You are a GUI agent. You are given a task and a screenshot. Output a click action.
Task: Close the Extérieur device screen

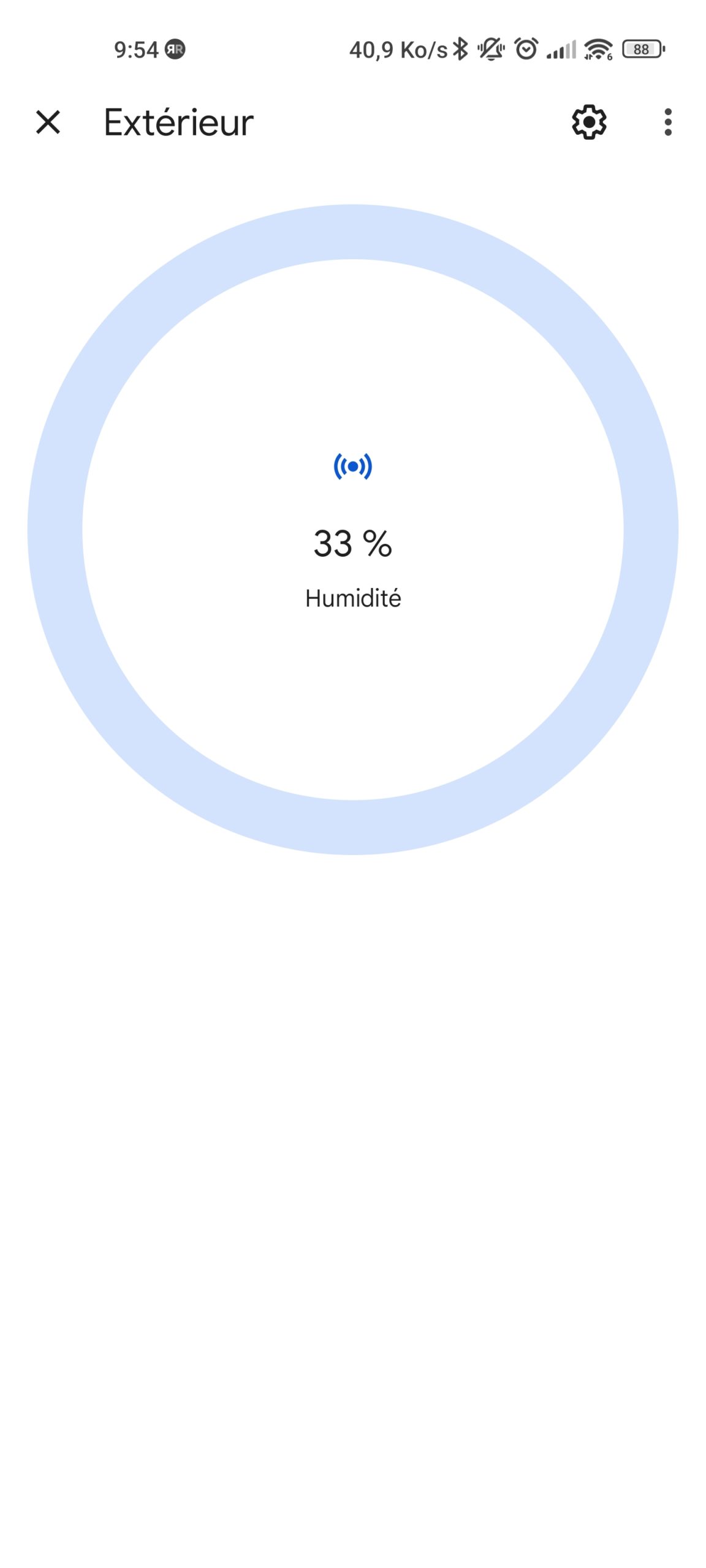[x=48, y=122]
